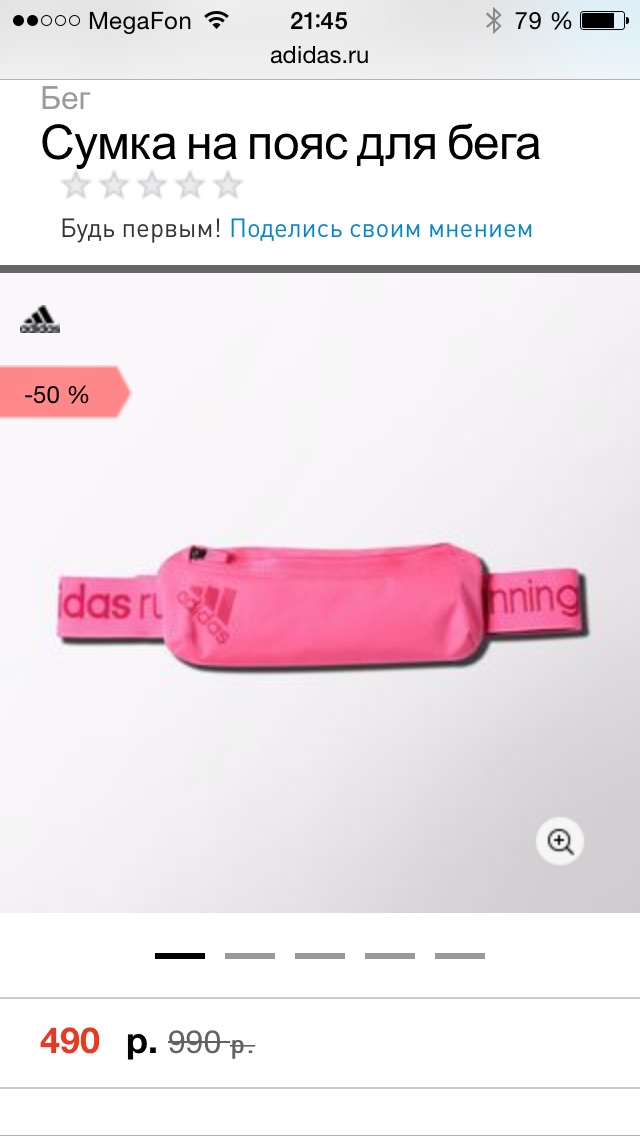Select the fourth image page indicator
Image resolution: width=640 pixels, height=1136 pixels.
(390, 956)
